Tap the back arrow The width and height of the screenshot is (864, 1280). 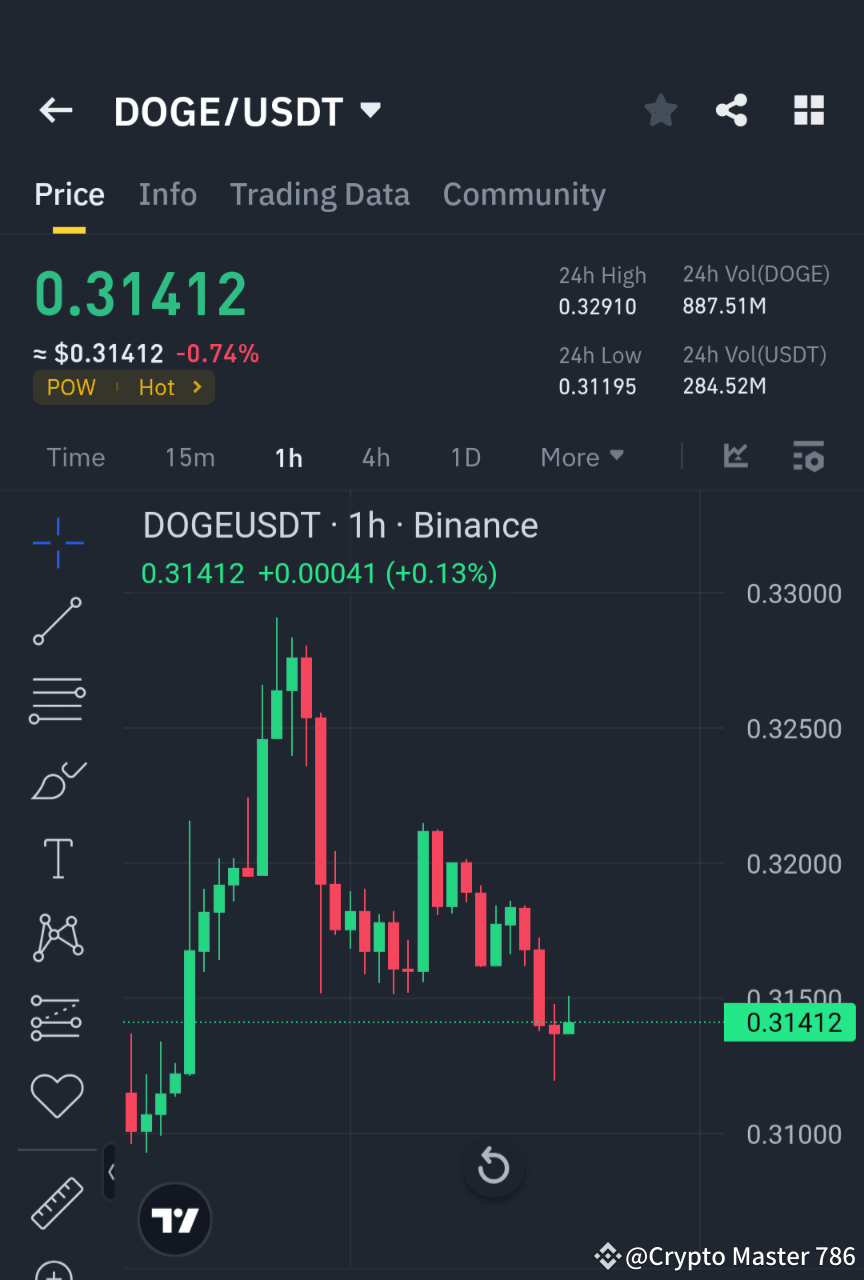click(x=55, y=110)
